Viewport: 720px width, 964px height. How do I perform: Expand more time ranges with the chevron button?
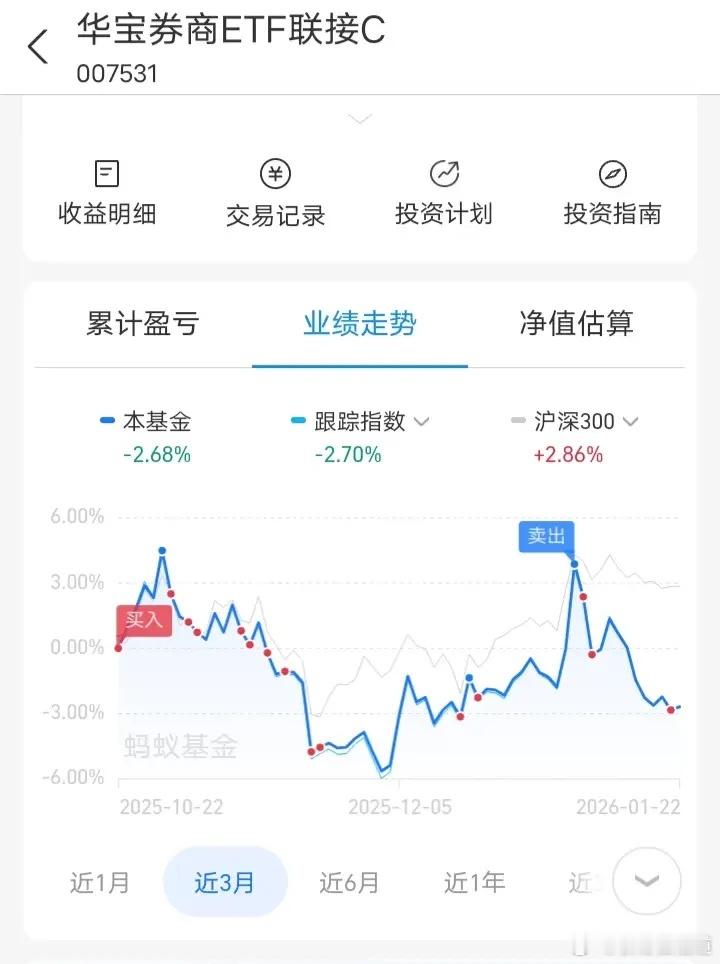(x=645, y=880)
